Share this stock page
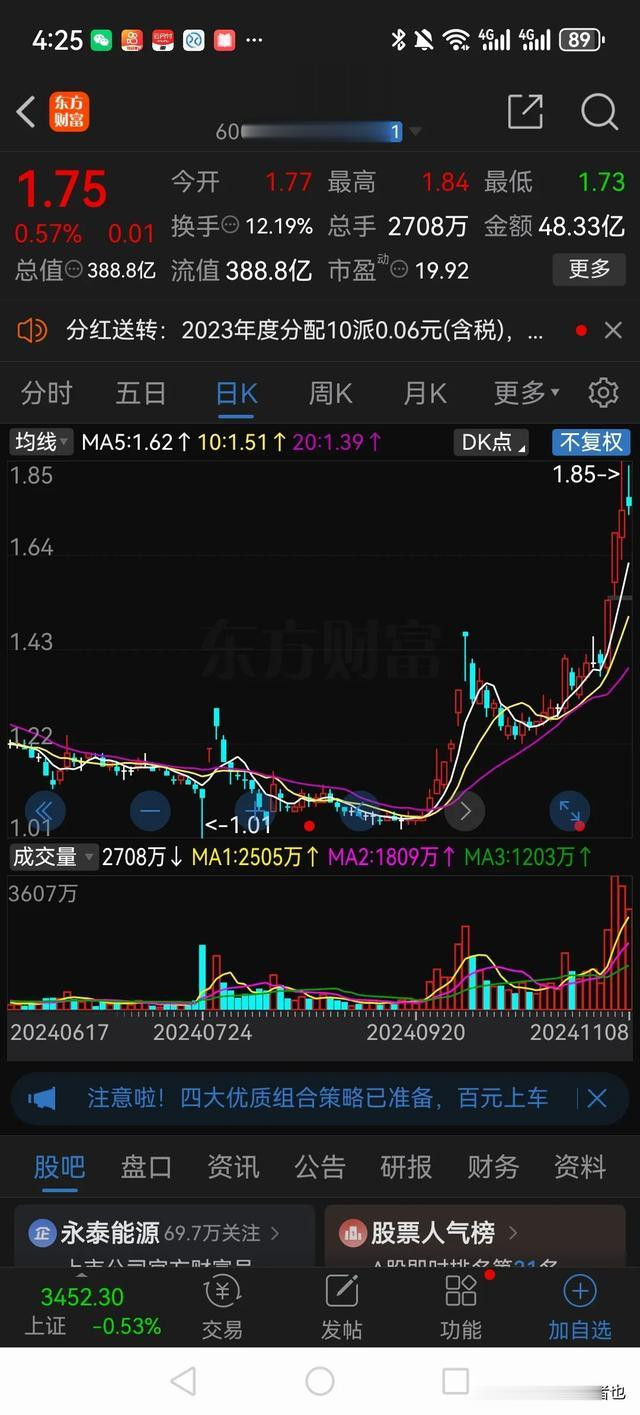Screen dimensions: 640x1415 click(525, 111)
